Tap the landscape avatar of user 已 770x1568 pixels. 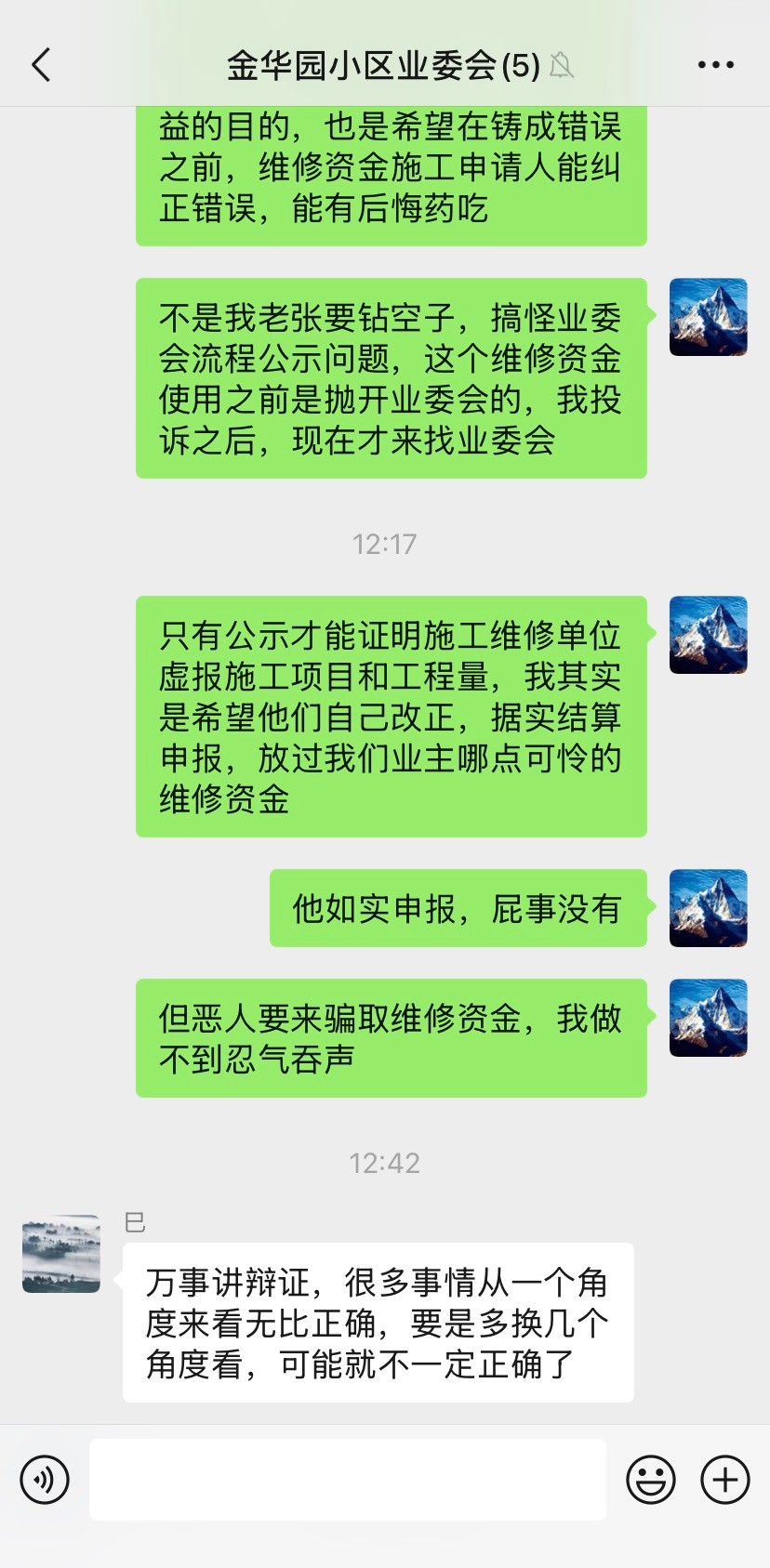point(60,1255)
